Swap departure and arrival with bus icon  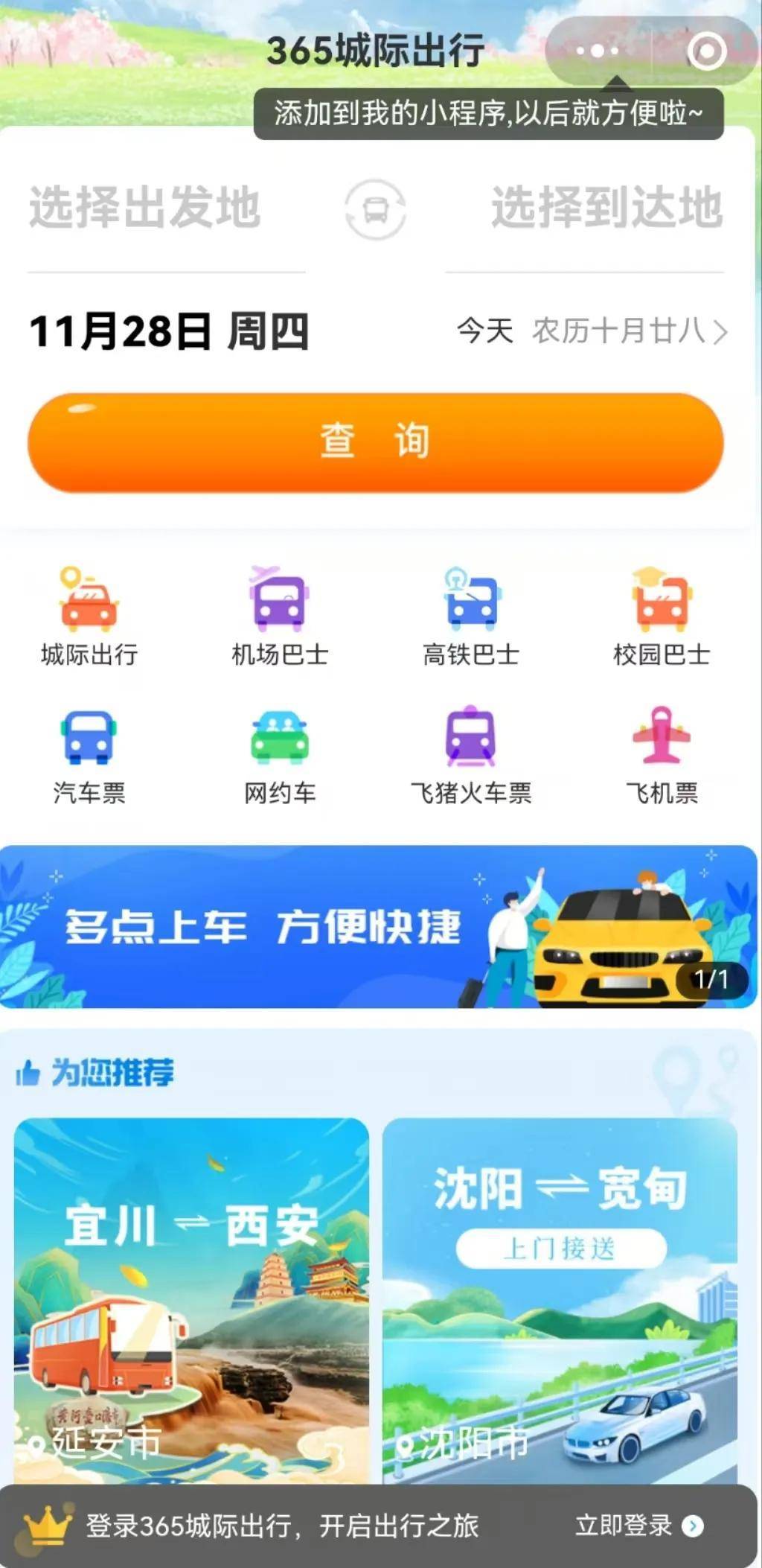(376, 209)
